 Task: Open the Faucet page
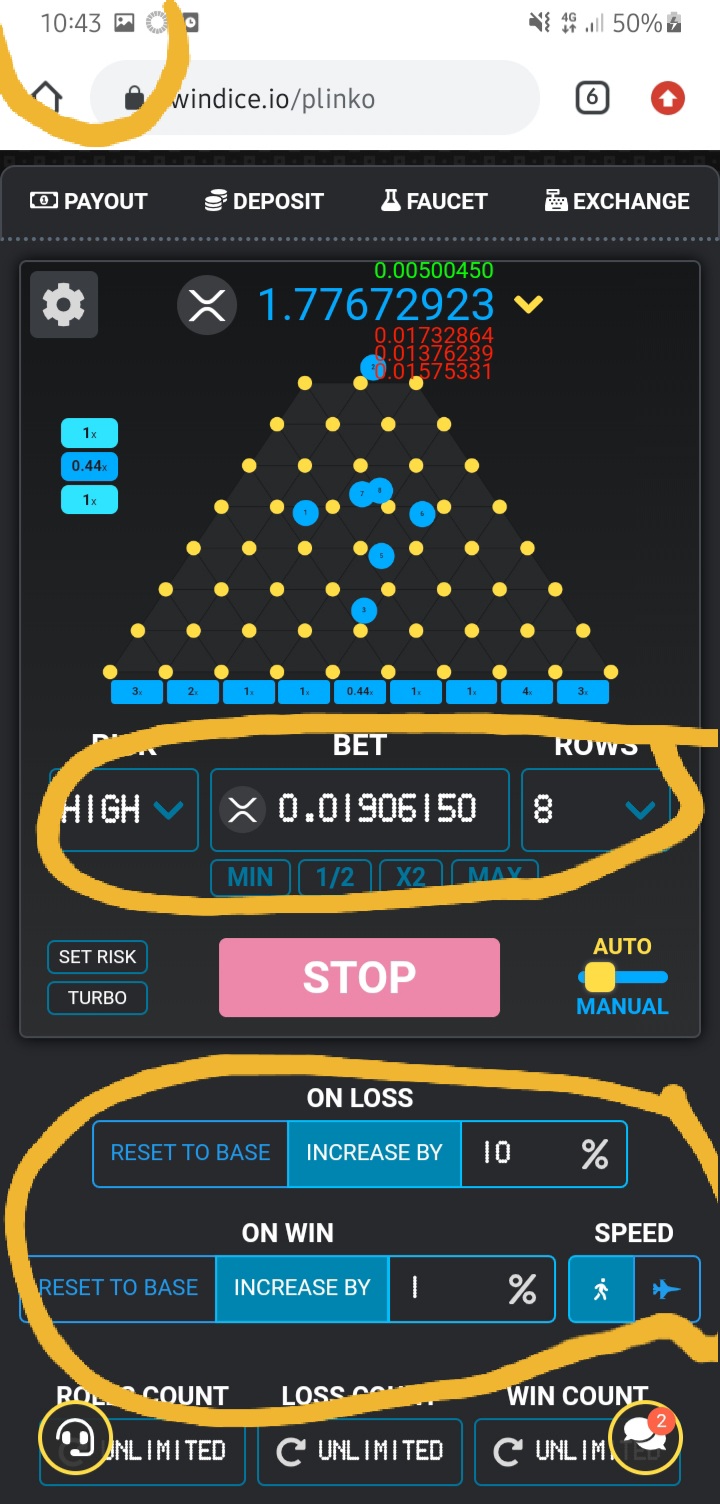coord(433,201)
